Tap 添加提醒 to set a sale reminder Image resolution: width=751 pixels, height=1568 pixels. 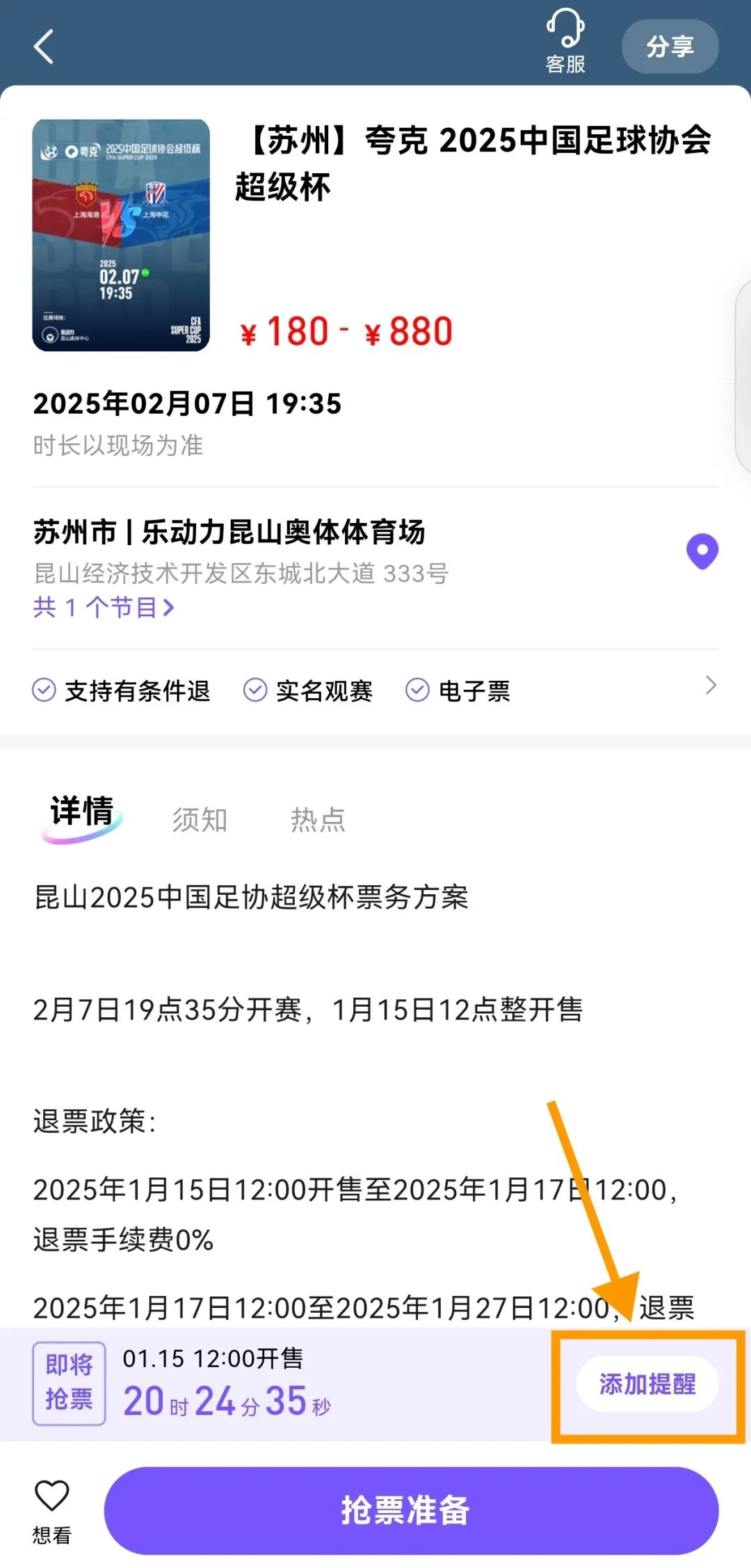(647, 1384)
